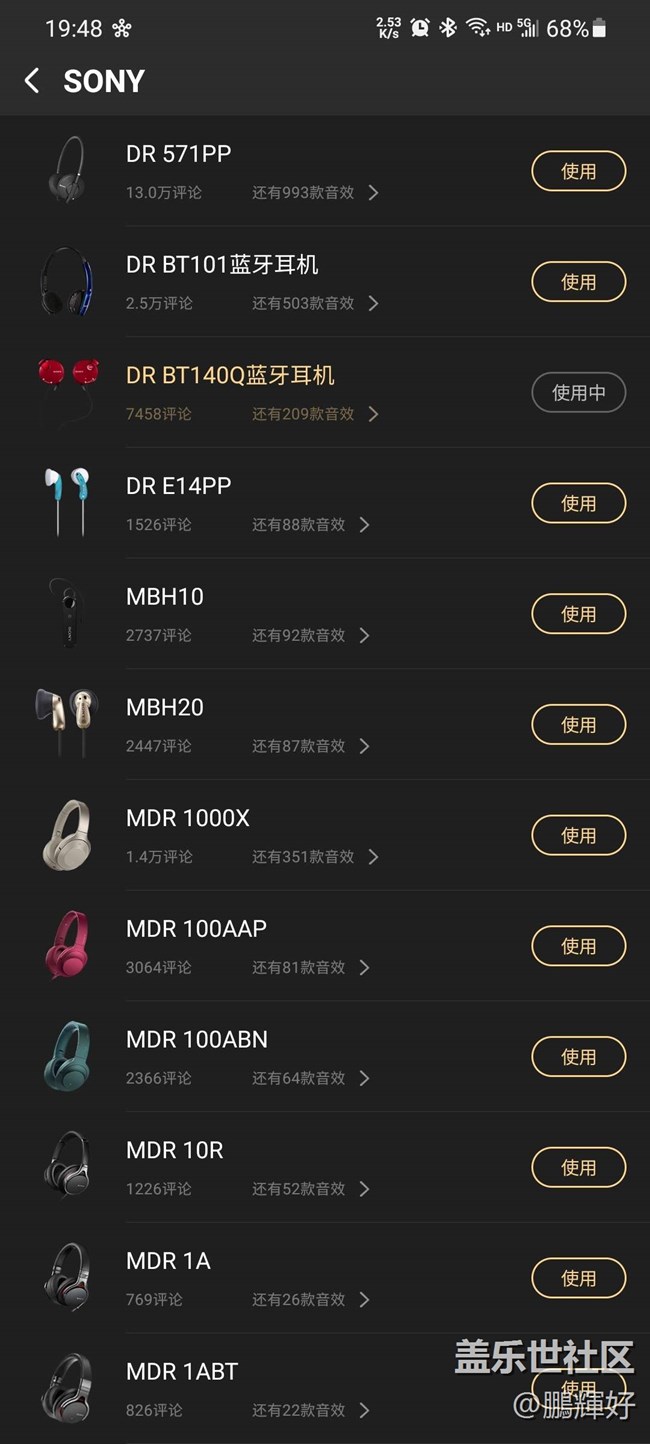The height and width of the screenshot is (1444, 650).
Task: See 26 more effects for MDR 1A
Action: pos(310,1300)
